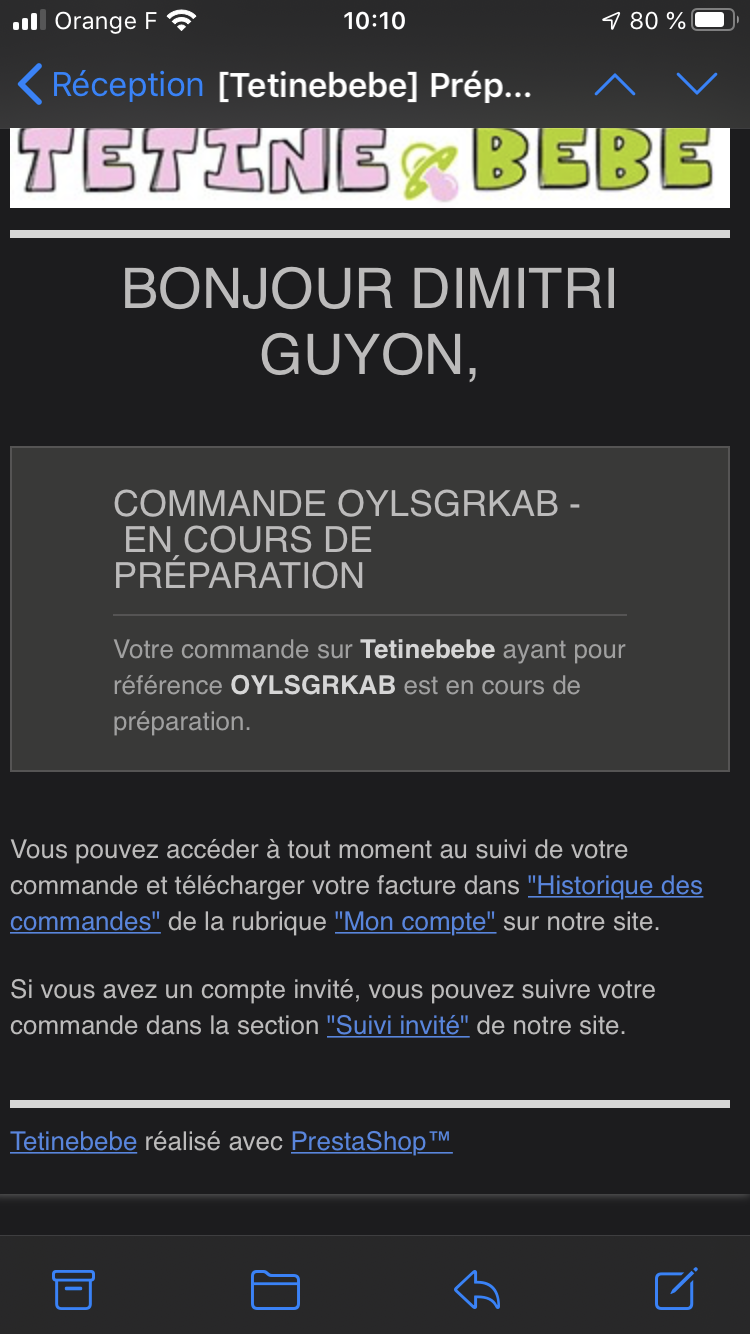Open the "Historique des commandes" link

pos(614,886)
